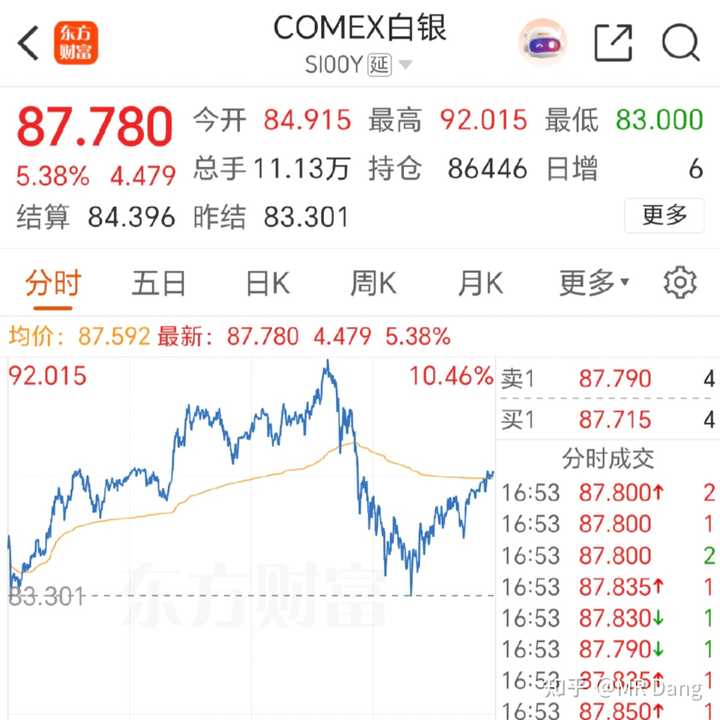Open chart settings gear icon

coord(680,283)
